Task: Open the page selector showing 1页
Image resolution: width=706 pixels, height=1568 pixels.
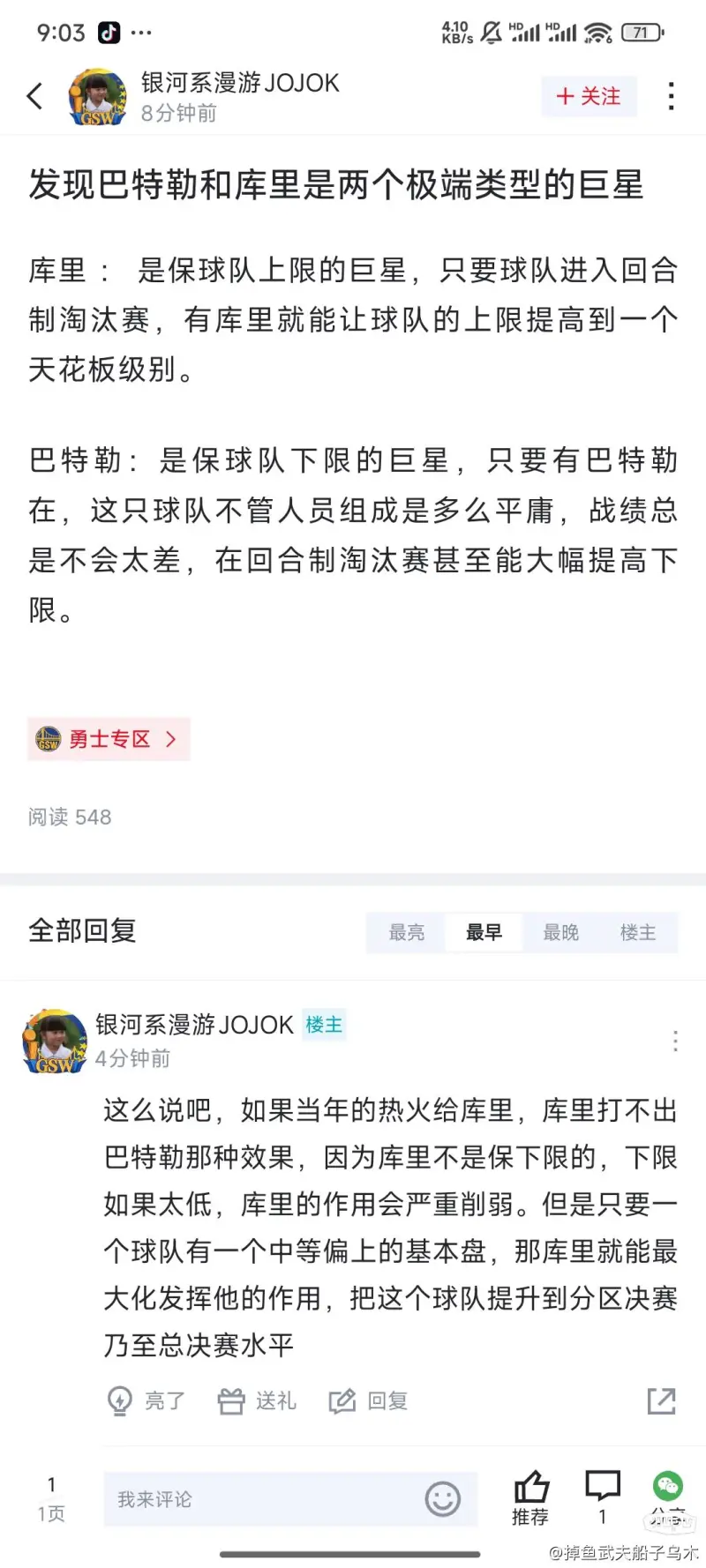Action: (x=51, y=1499)
